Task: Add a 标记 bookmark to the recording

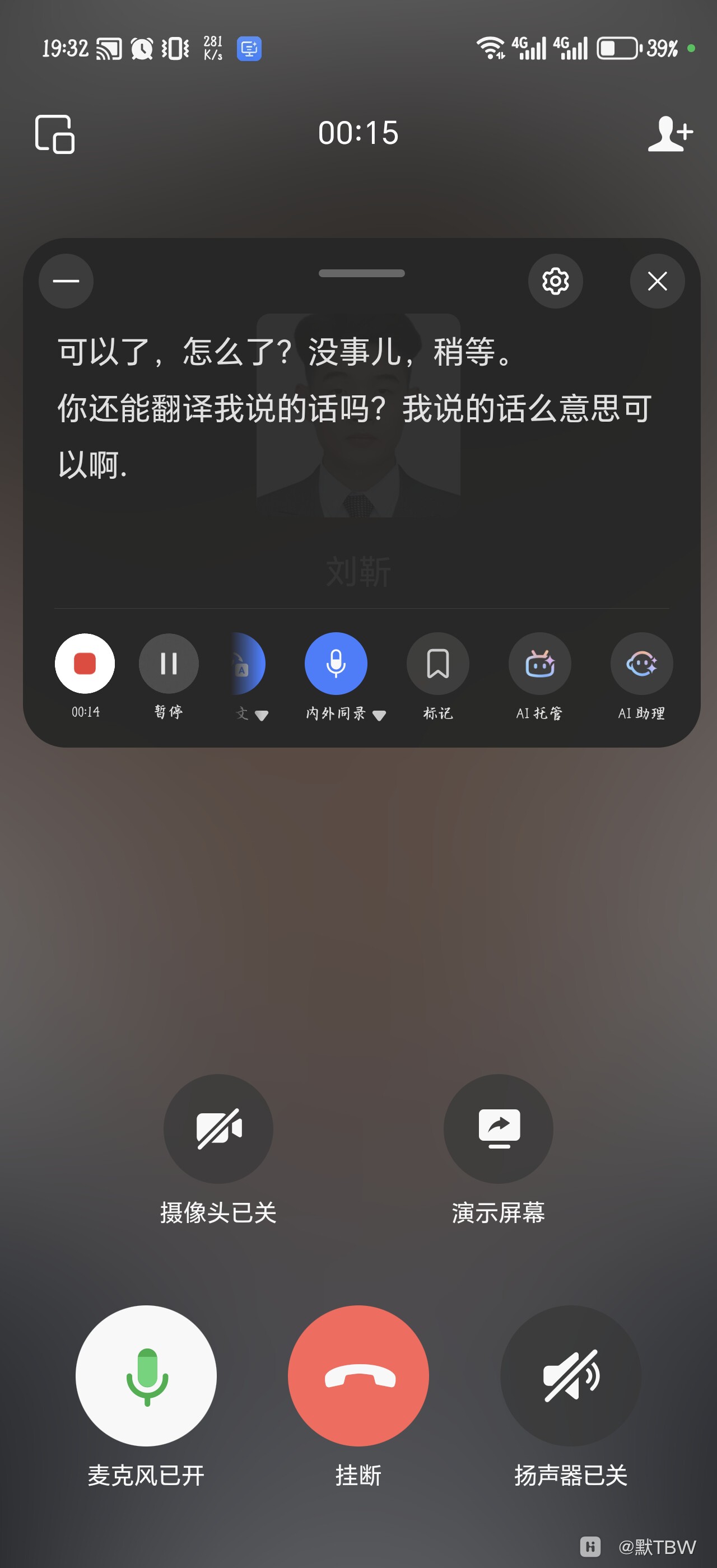Action: 437,664
